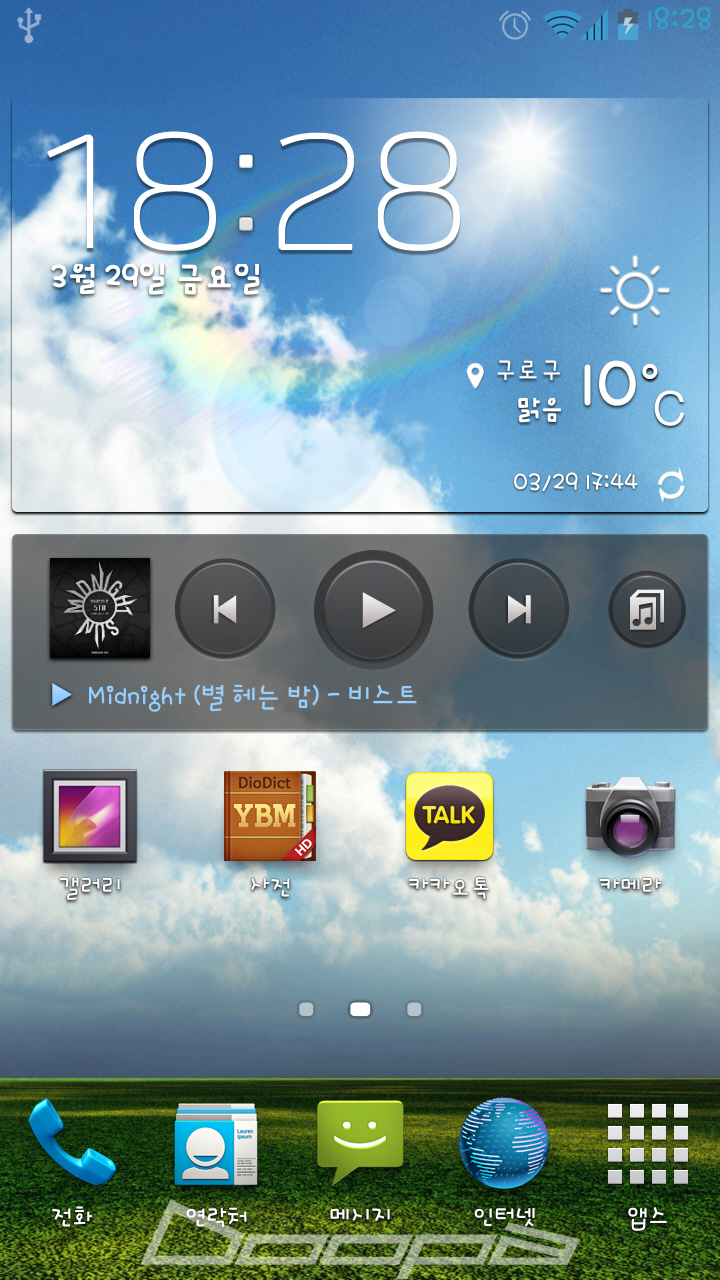The image size is (720, 1280).
Task: Open 카카오톡 KakaoTalk
Action: pyautogui.click(x=449, y=816)
